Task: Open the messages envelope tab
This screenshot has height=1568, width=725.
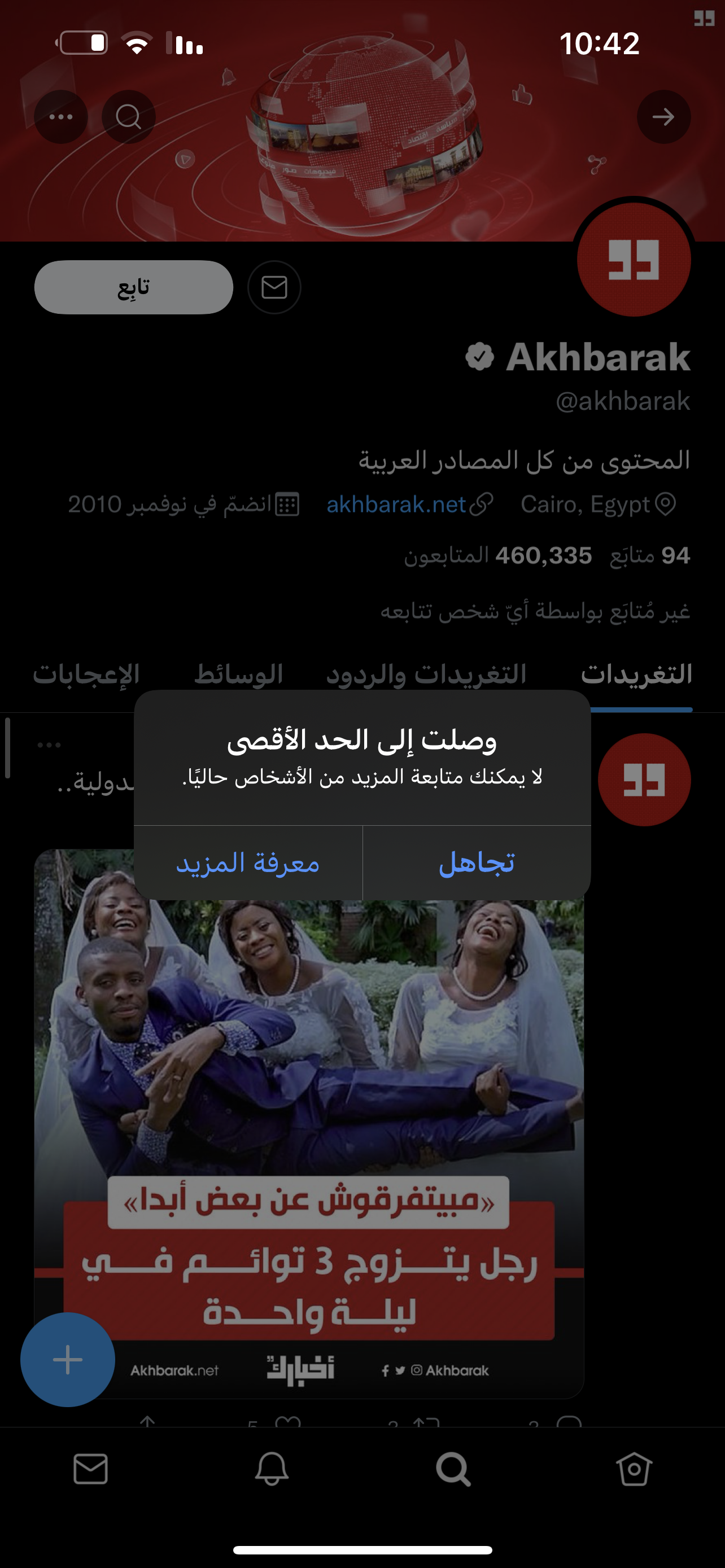Action: tap(91, 1469)
